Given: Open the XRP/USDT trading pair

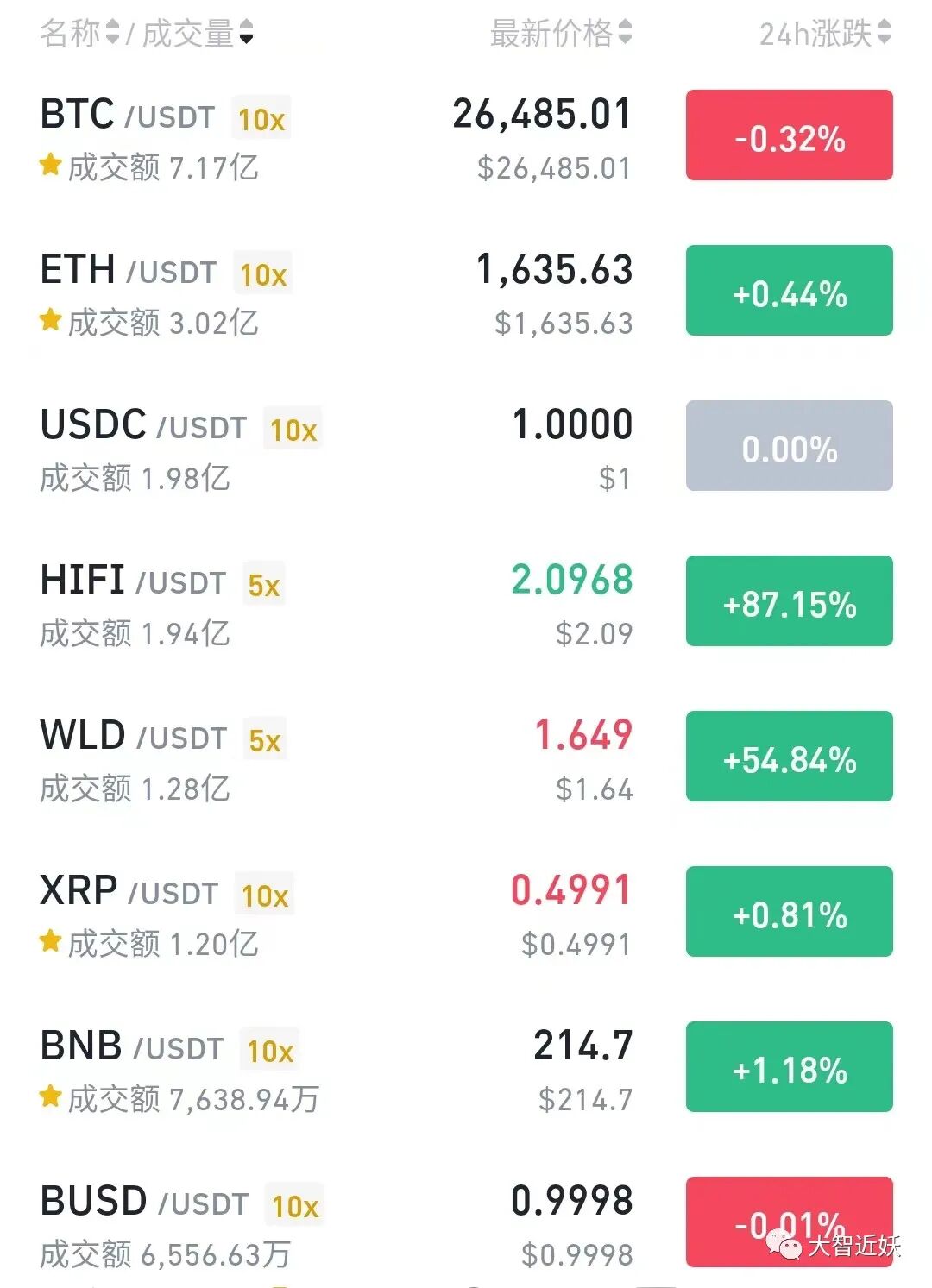Looking at the screenshot, I should 466,914.
